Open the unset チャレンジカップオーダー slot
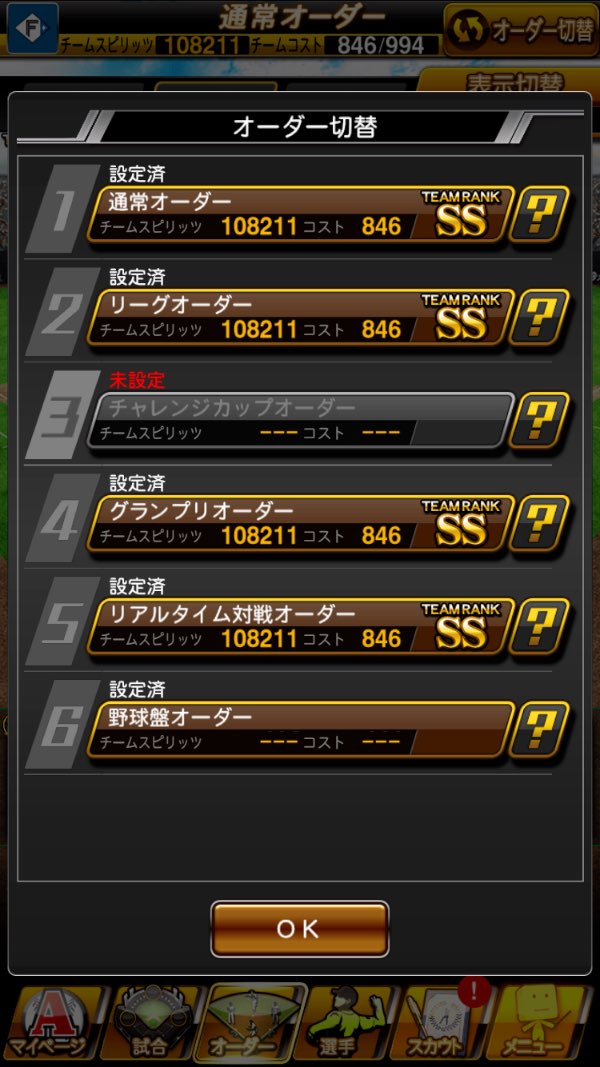Screen dimensions: 600x1067 (300, 420)
